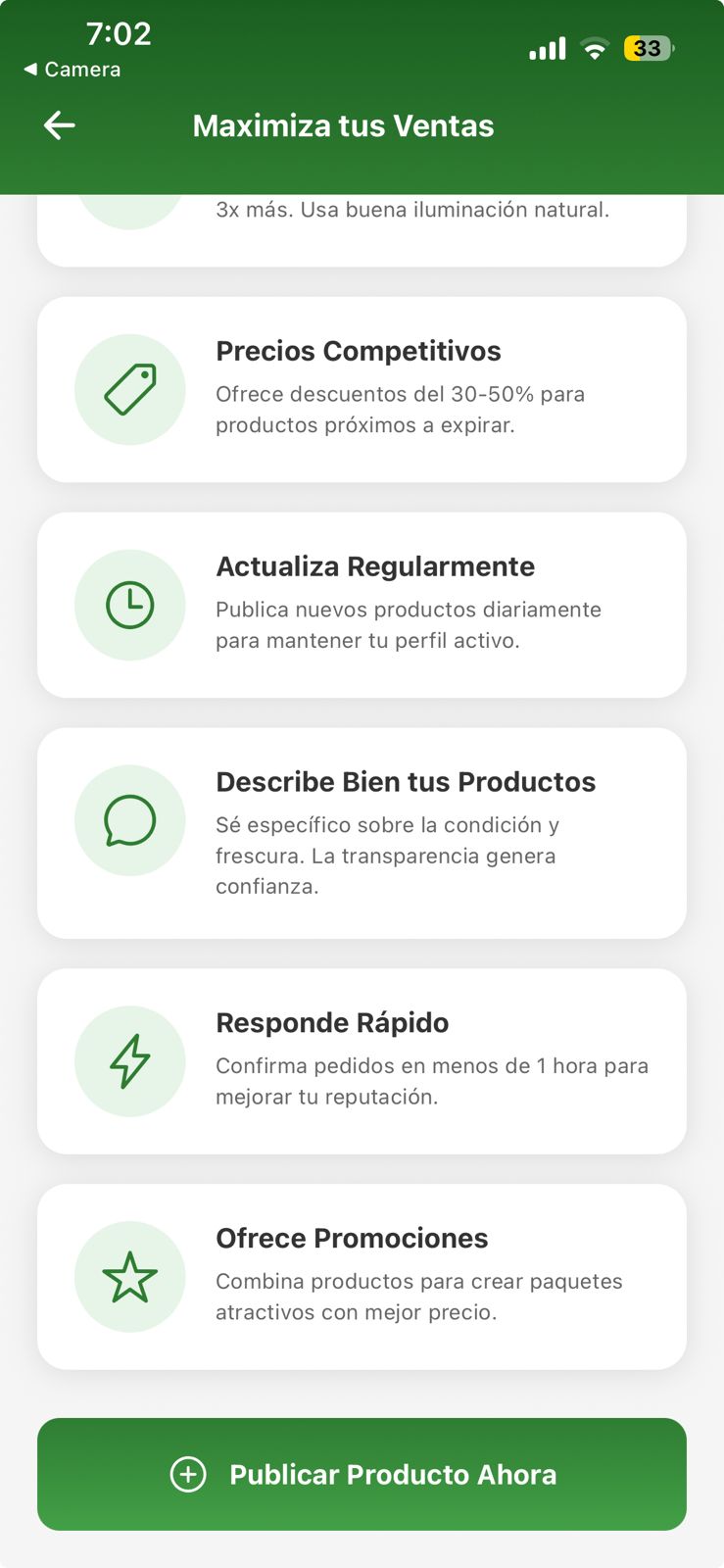724x1568 pixels.
Task: Go back using the header arrow
Action: [x=60, y=125]
